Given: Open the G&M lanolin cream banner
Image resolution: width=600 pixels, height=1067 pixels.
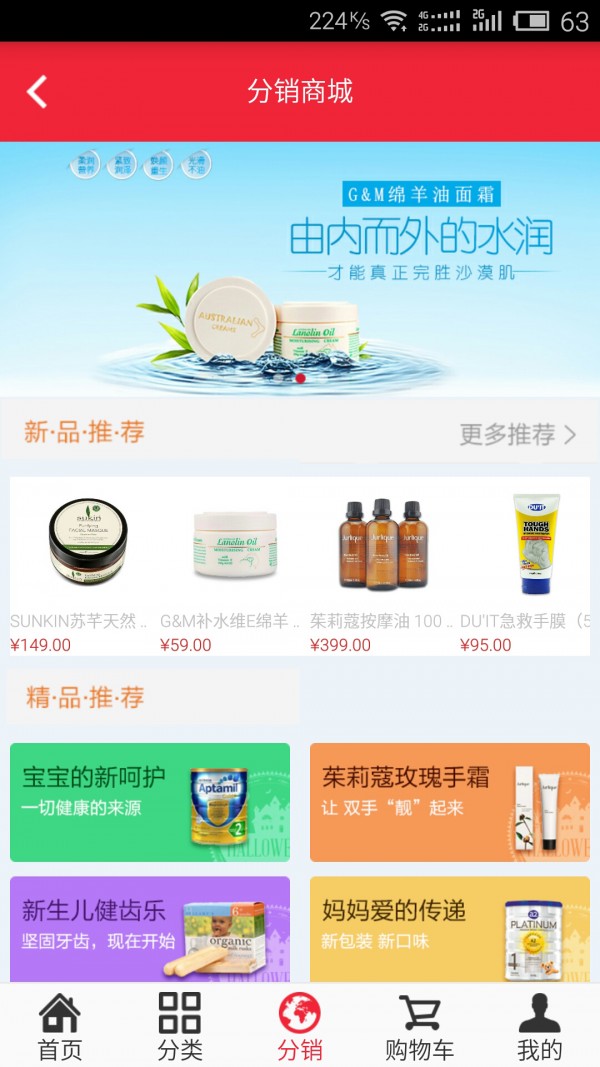Looking at the screenshot, I should (300, 268).
